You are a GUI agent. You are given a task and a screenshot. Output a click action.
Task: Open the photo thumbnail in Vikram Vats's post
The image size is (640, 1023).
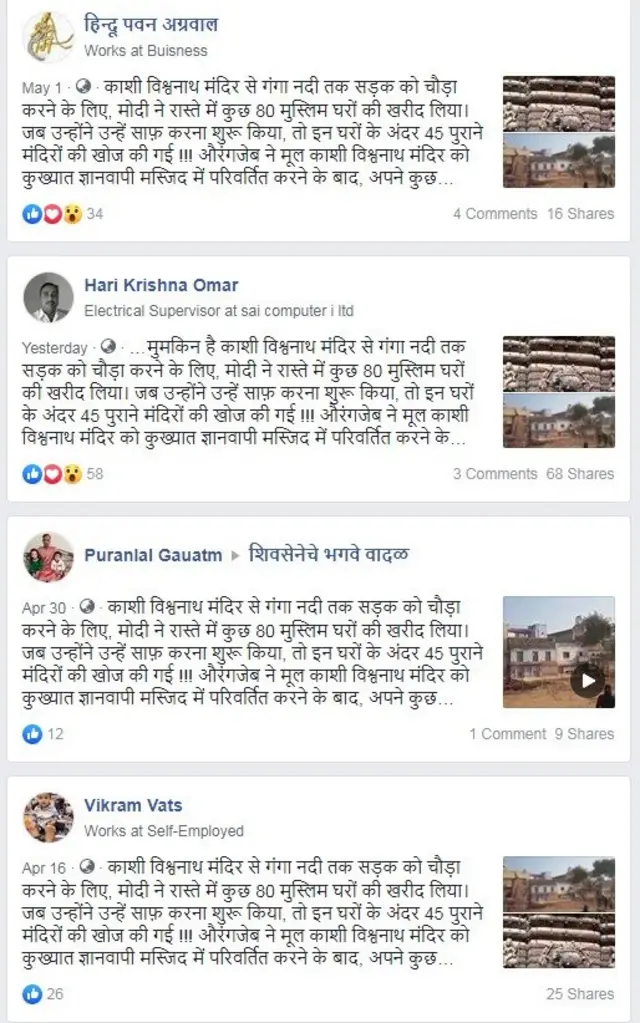click(x=558, y=911)
